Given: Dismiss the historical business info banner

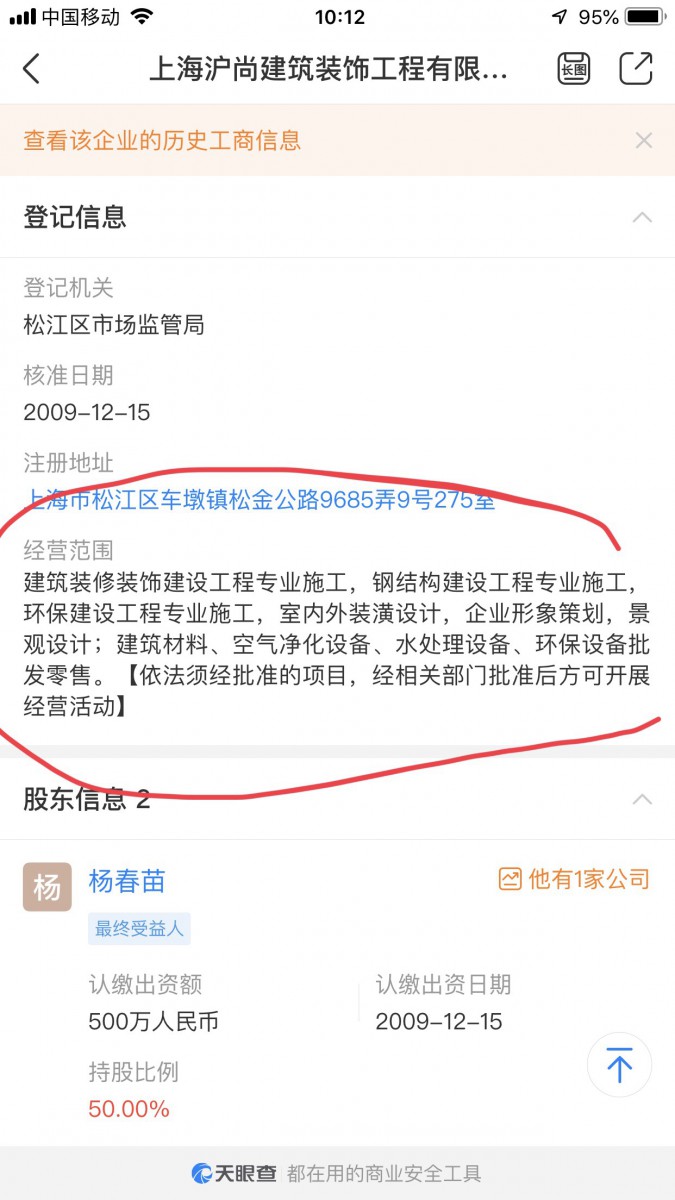Looking at the screenshot, I should (644, 141).
